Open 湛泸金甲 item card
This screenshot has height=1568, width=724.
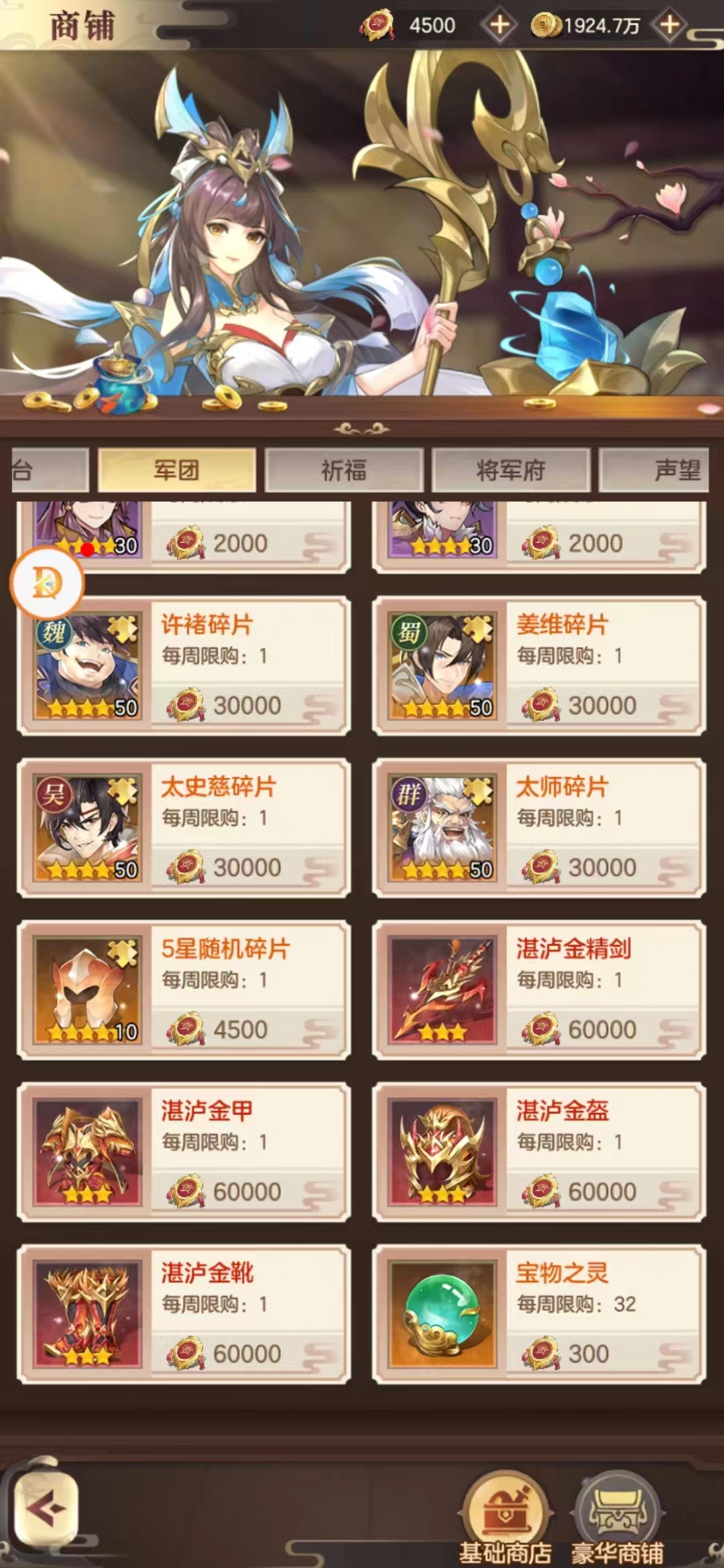point(184,1153)
